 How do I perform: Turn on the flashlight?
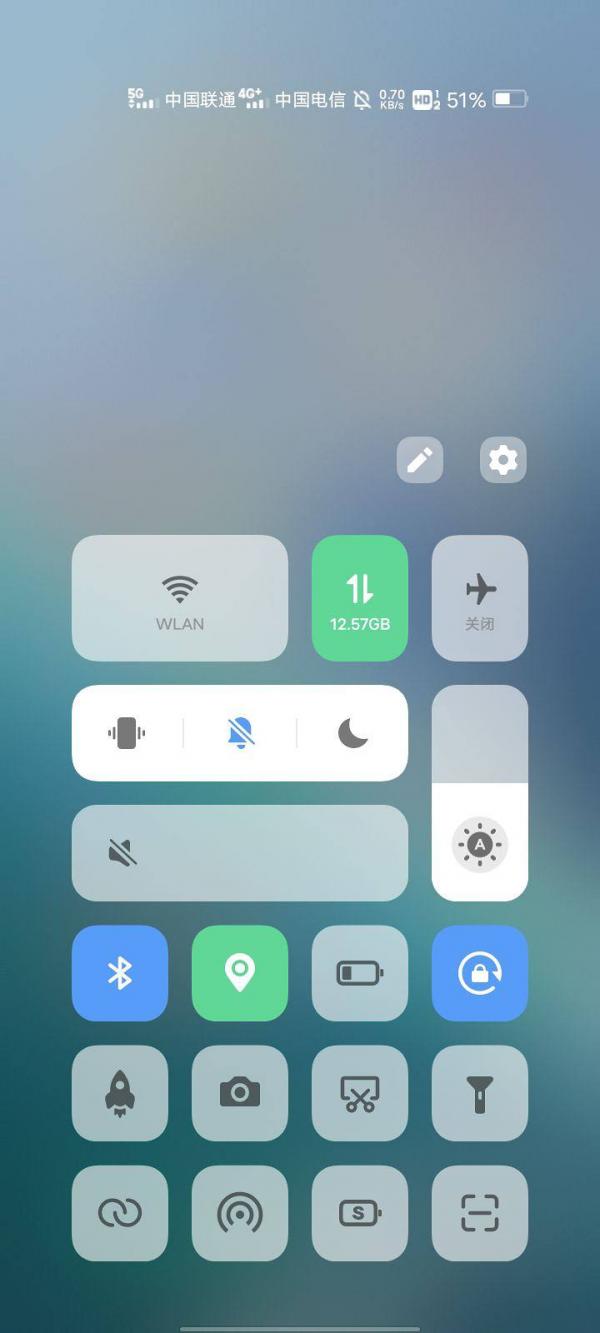tap(480, 1093)
